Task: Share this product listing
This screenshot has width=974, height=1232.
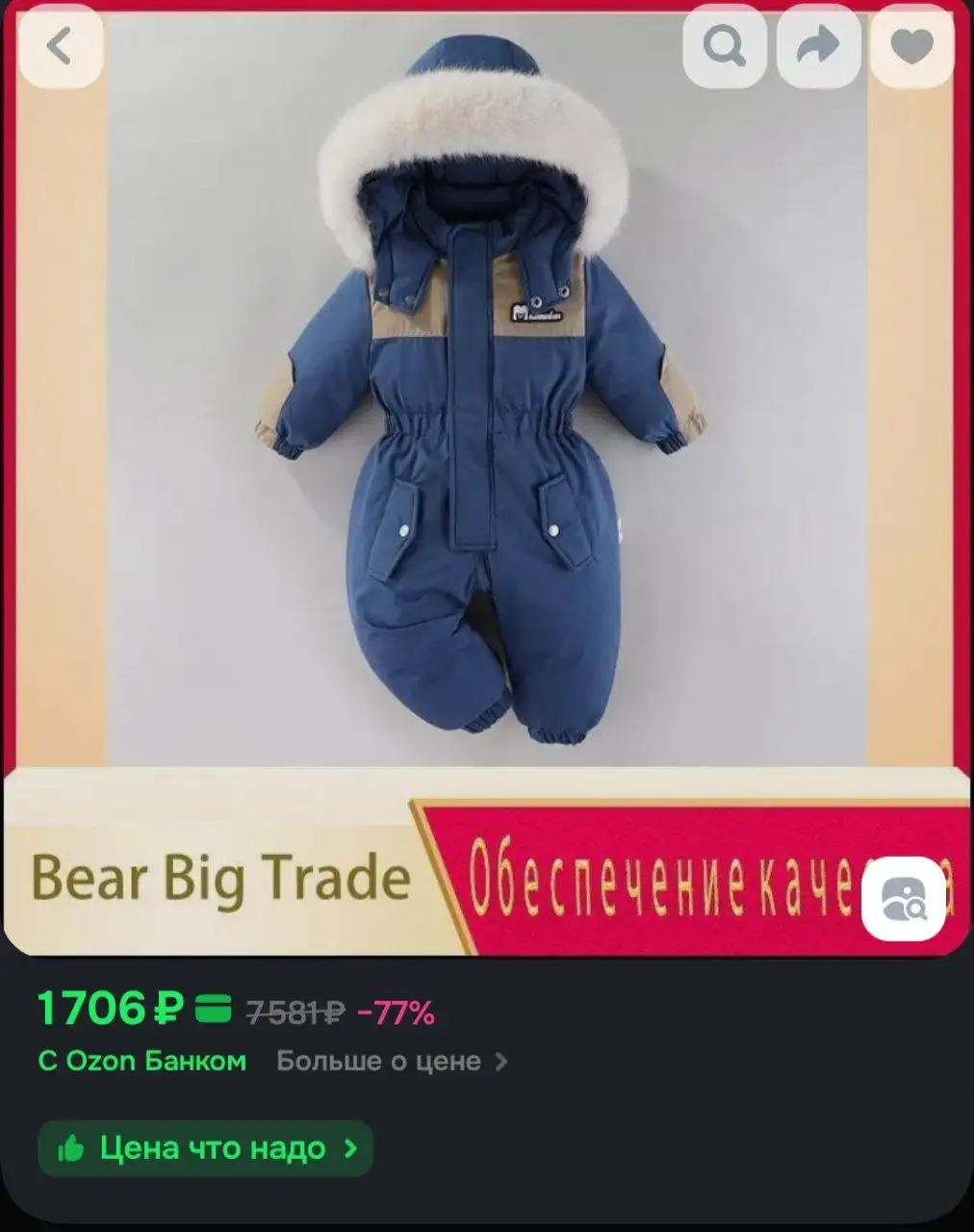Action: (818, 45)
